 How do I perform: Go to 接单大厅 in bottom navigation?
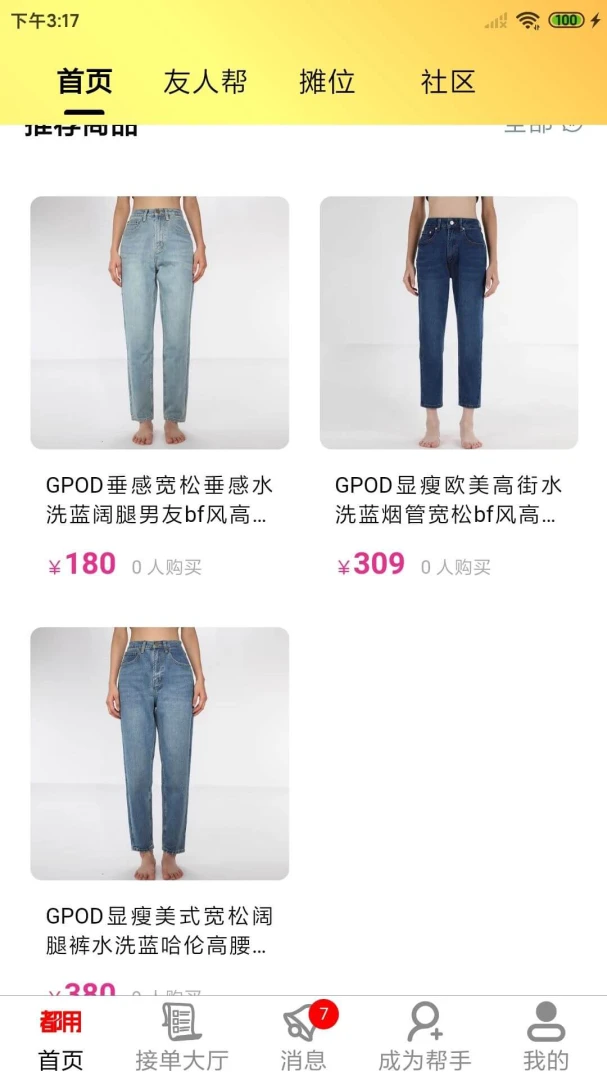click(182, 1037)
